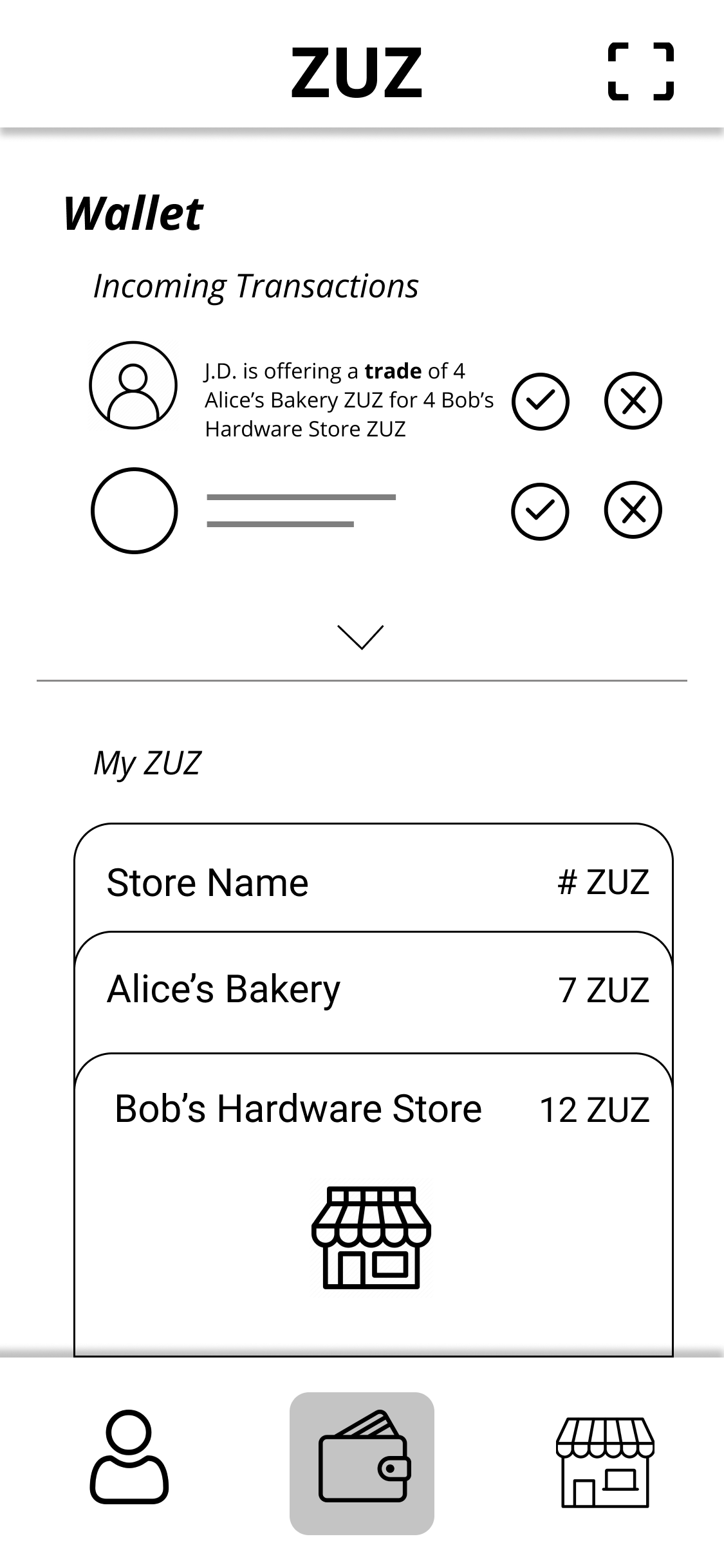The image size is (724, 1568).
Task: Decline J.D.'s trade offer
Action: coord(633,401)
